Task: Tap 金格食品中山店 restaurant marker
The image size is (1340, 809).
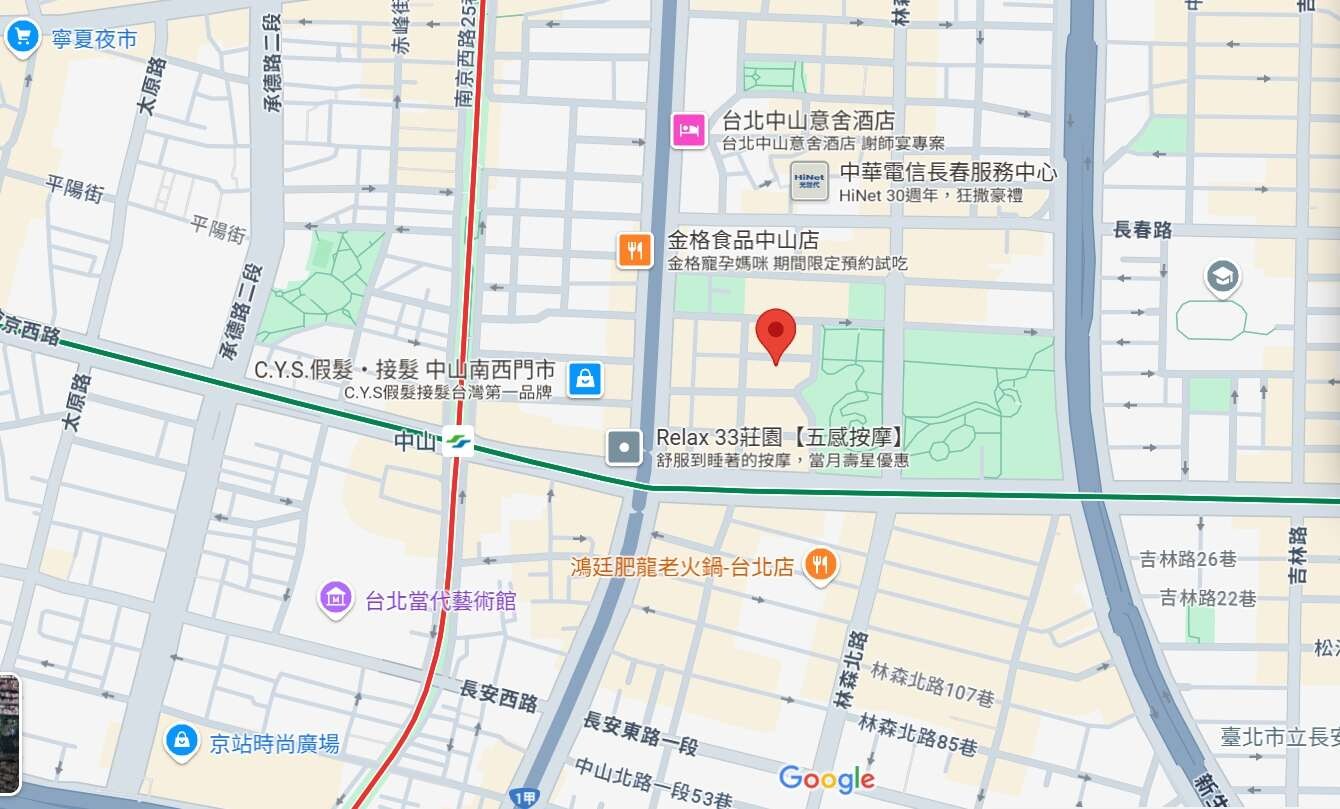Action: click(635, 250)
